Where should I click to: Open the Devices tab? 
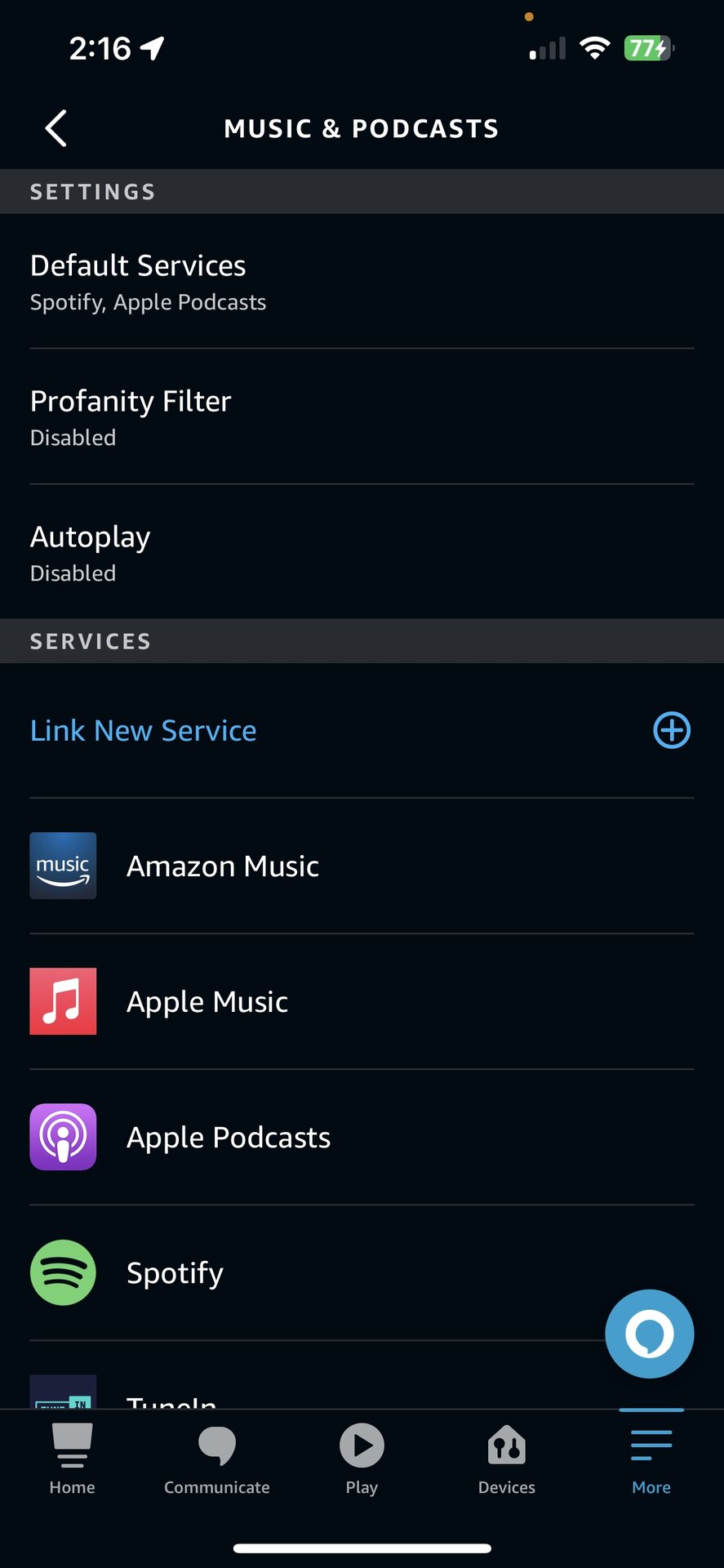pos(506,1459)
